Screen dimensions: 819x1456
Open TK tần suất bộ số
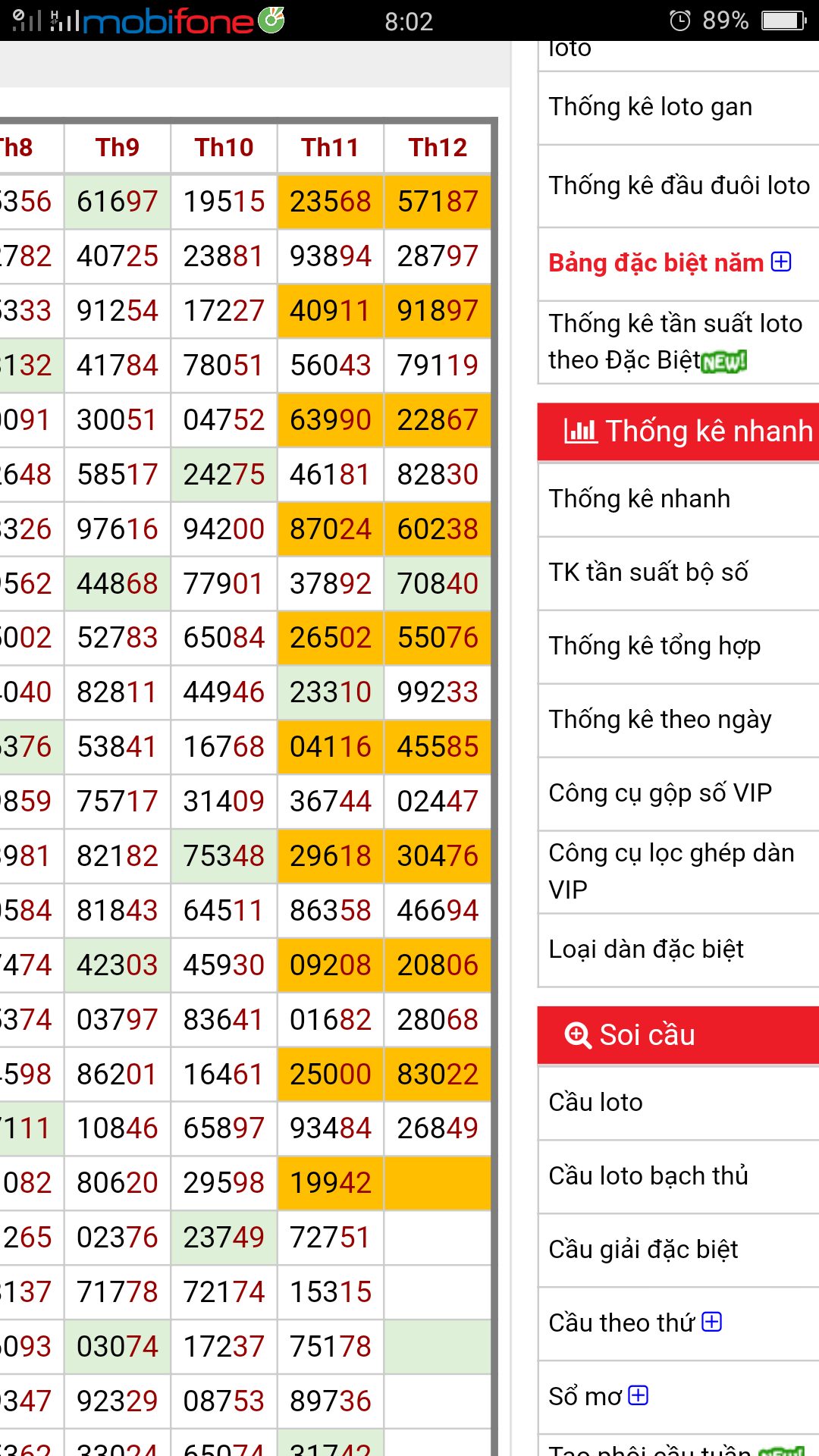click(648, 573)
